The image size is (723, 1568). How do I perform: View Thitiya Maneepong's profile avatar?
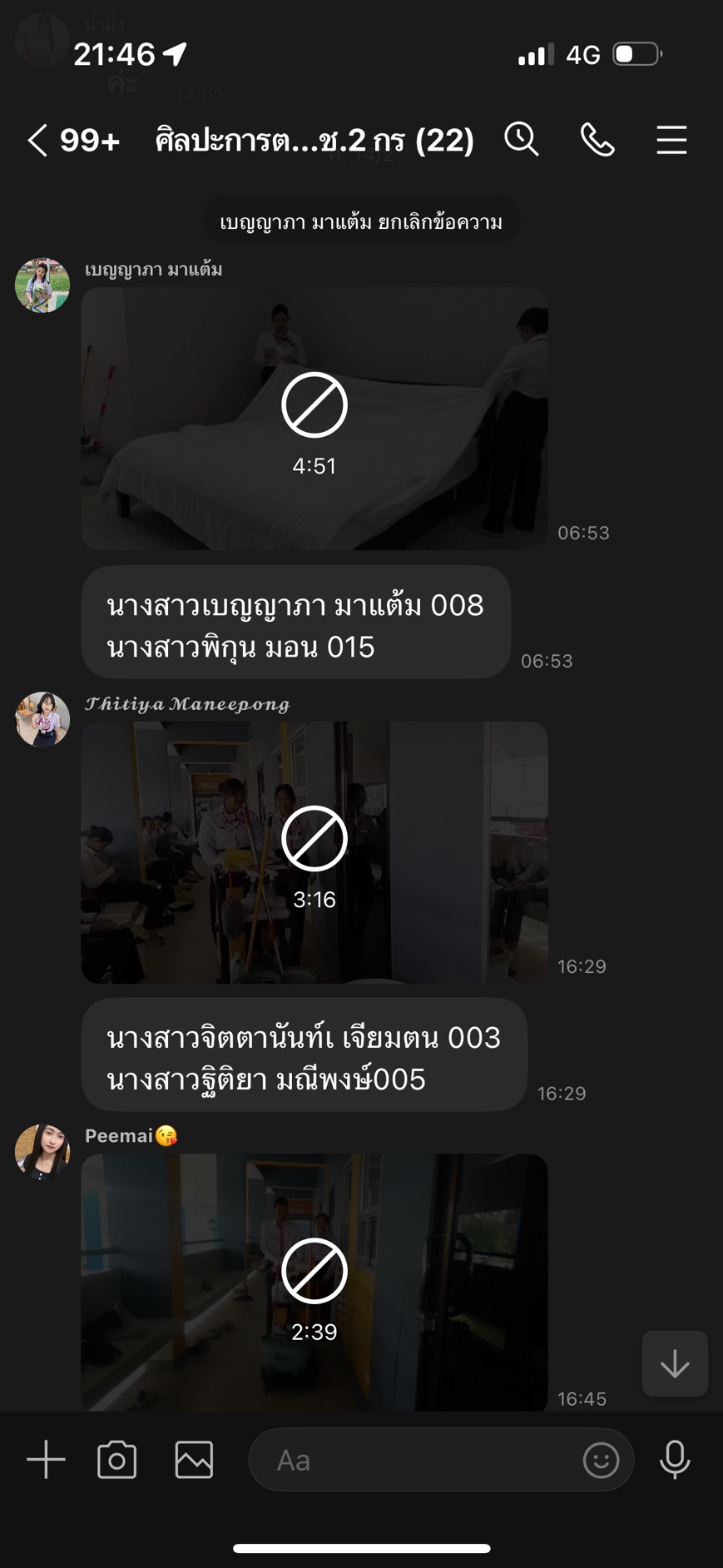tap(42, 719)
